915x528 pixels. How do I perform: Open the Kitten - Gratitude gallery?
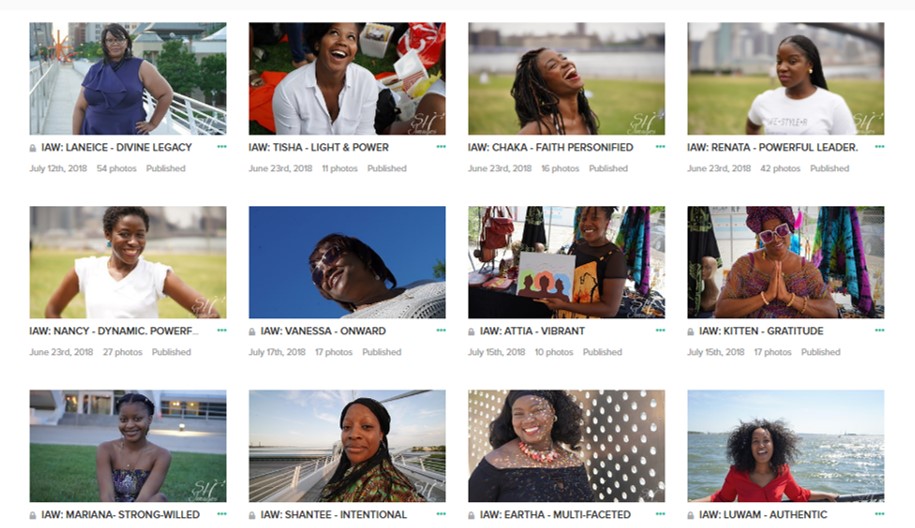point(785,262)
